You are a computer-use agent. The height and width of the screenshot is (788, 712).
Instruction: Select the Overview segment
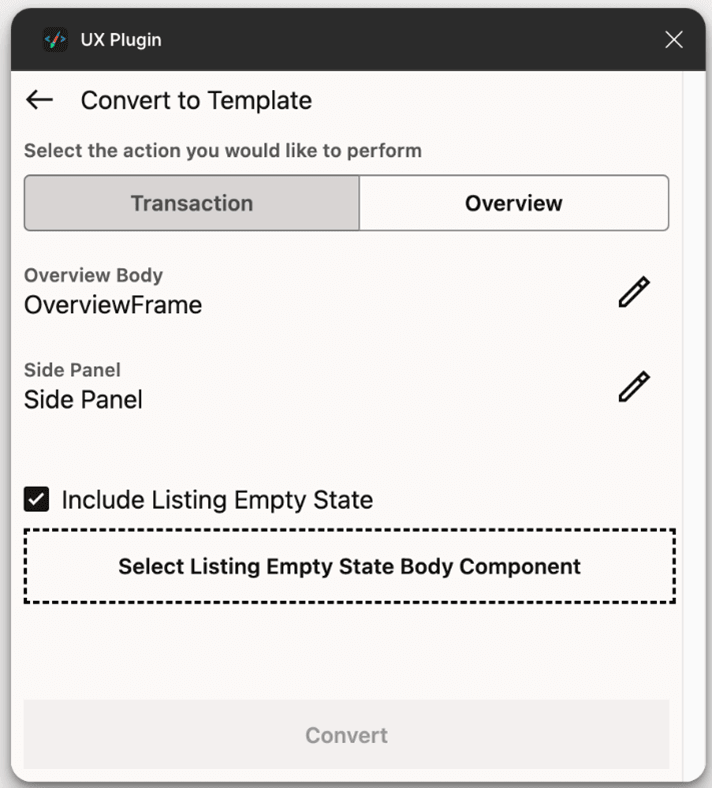(513, 203)
